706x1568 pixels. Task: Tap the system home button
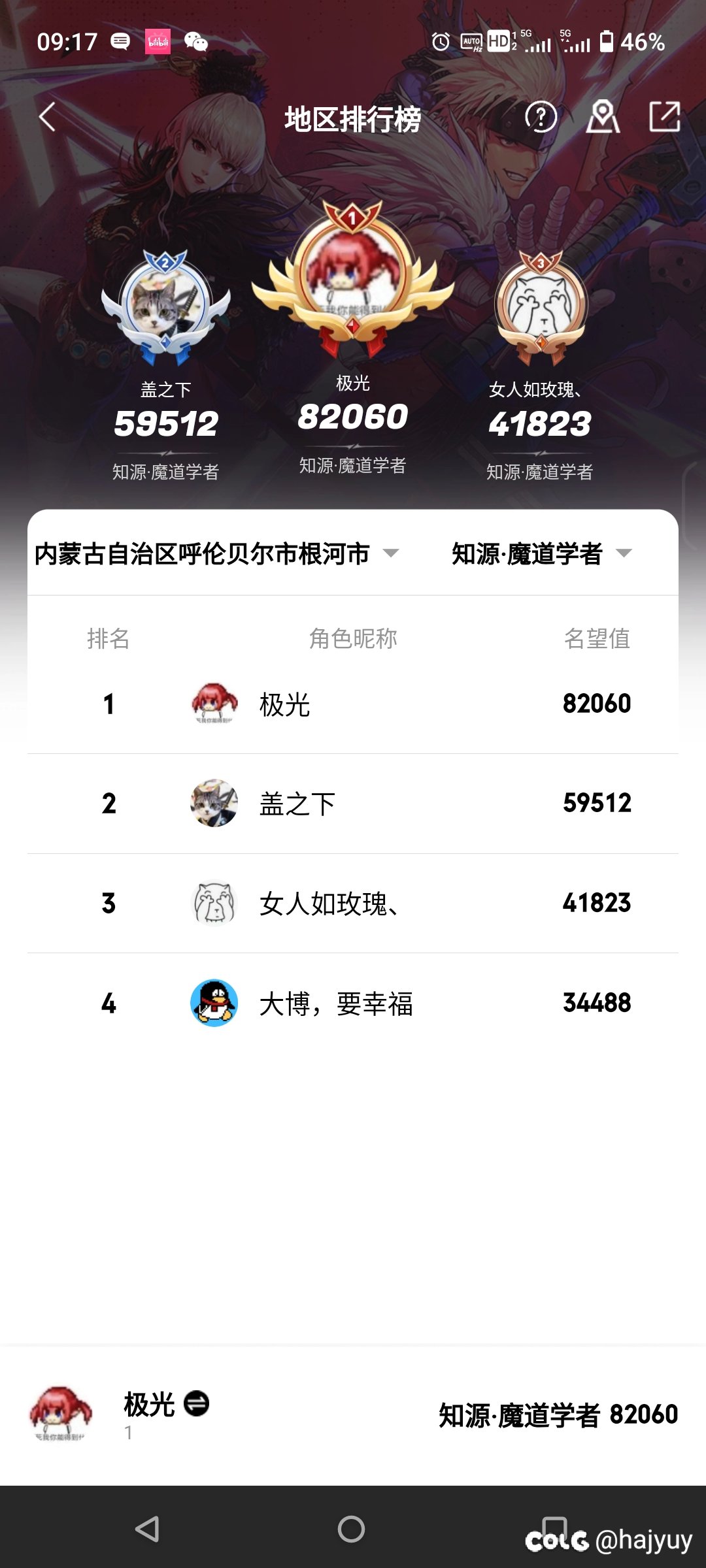pyautogui.click(x=351, y=1529)
